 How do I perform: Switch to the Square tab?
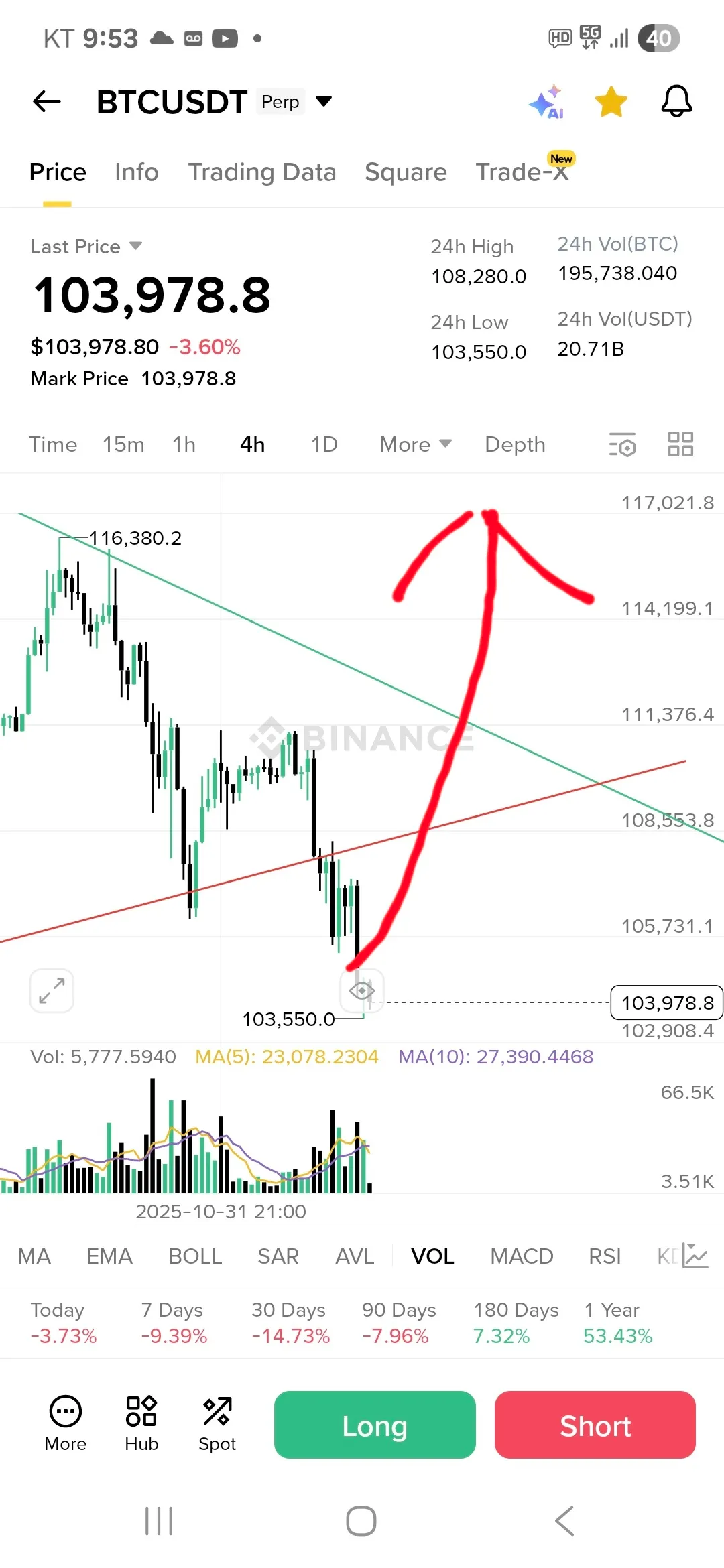coord(406,172)
